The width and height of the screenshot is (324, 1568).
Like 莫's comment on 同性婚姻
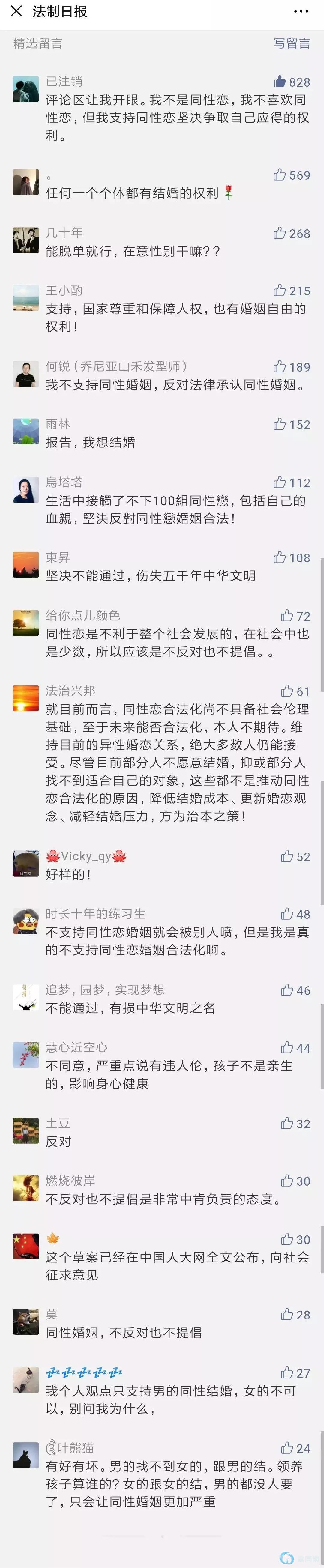tap(287, 1315)
